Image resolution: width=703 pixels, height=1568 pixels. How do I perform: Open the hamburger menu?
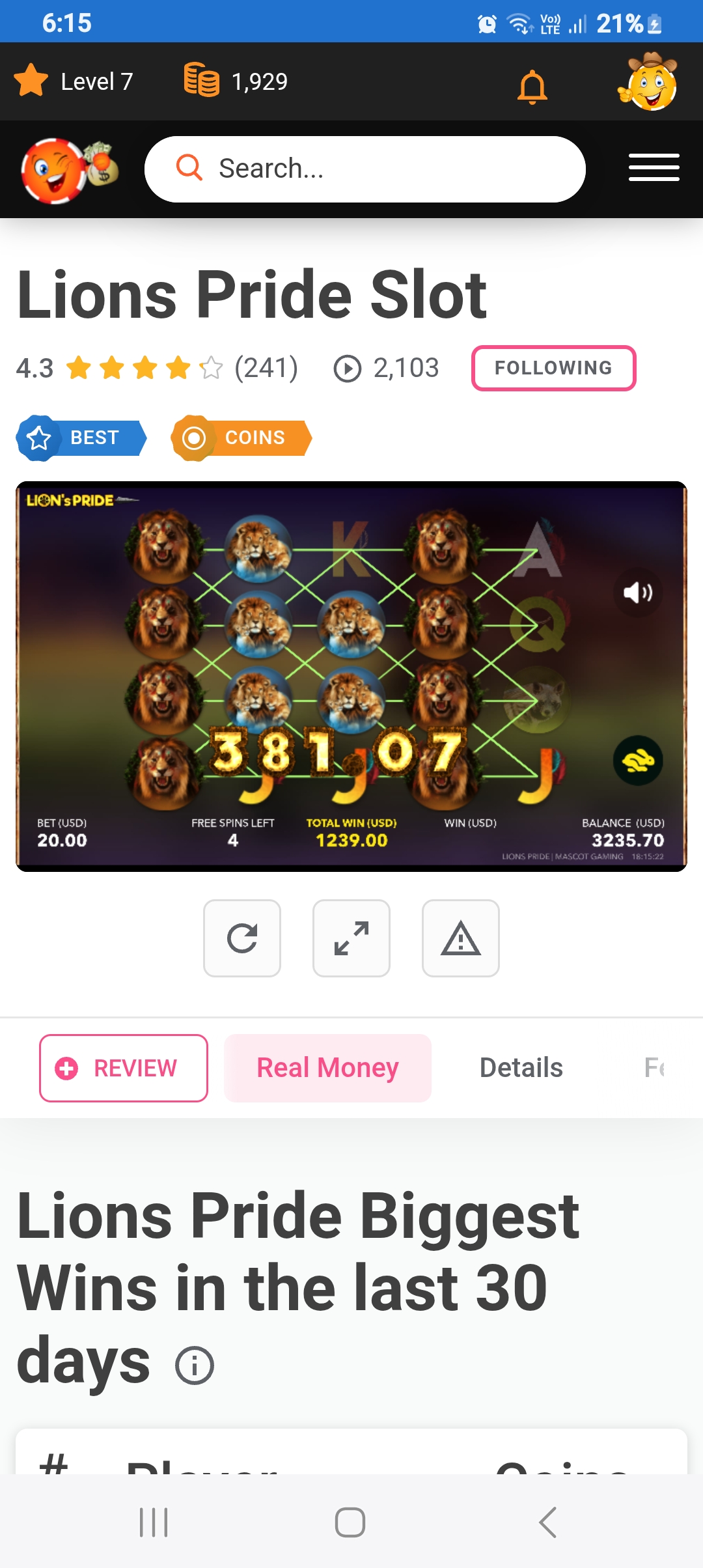pyautogui.click(x=654, y=168)
